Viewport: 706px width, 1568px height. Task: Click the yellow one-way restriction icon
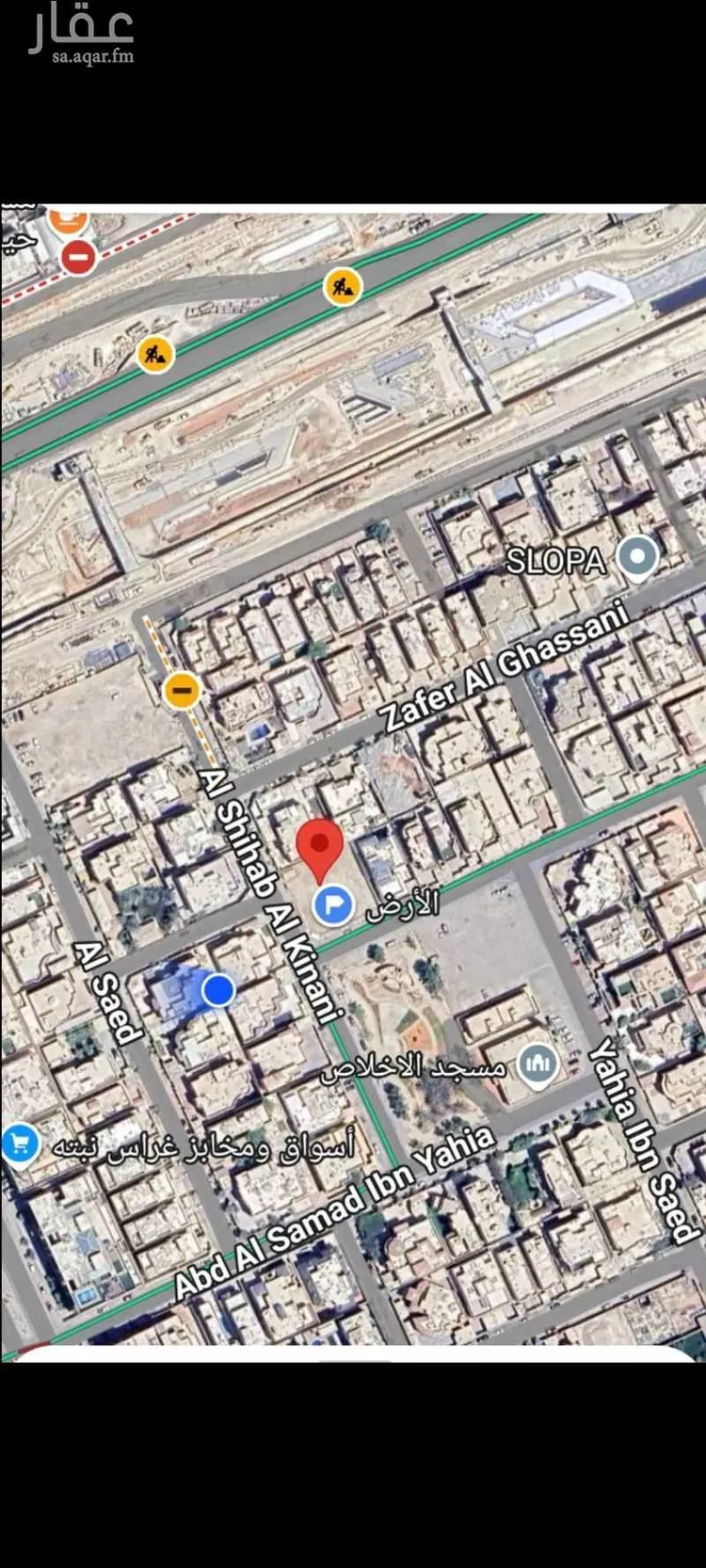tap(183, 692)
